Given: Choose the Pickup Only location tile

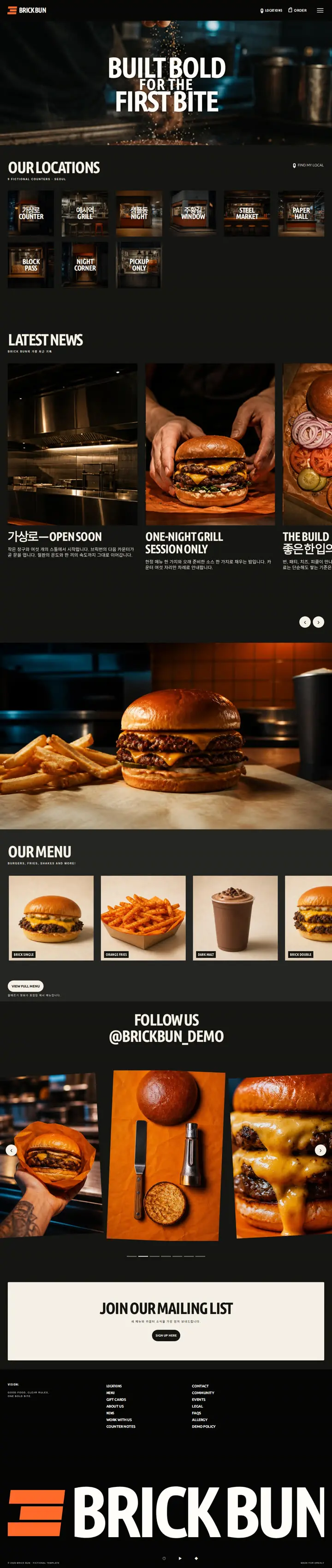Looking at the screenshot, I should point(139,265).
